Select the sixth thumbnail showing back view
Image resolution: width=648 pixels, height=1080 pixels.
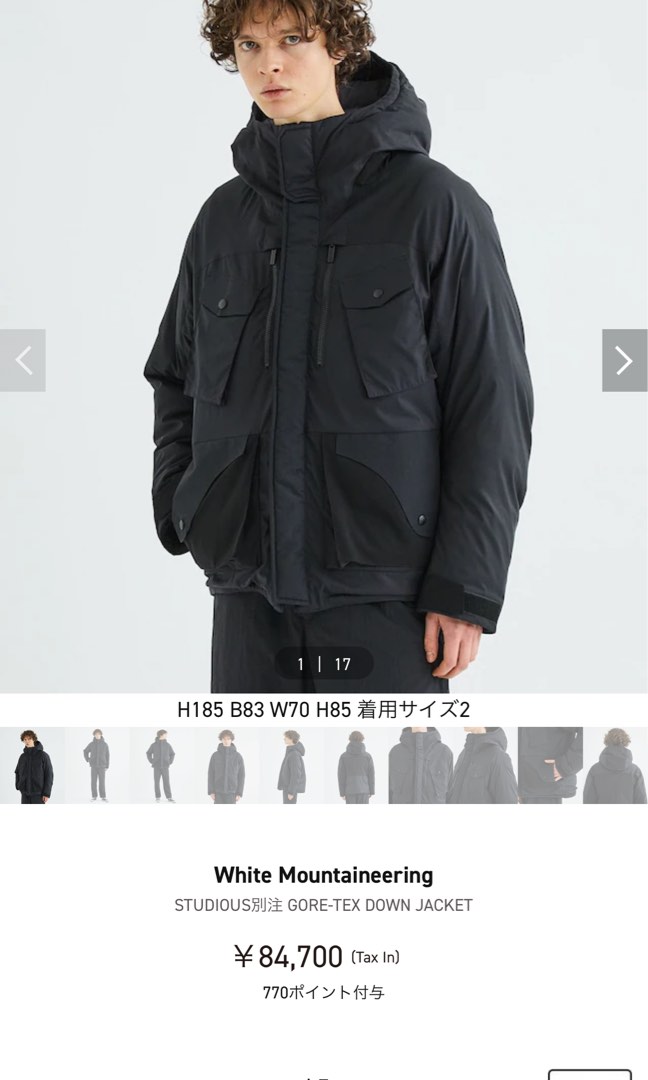coord(356,765)
